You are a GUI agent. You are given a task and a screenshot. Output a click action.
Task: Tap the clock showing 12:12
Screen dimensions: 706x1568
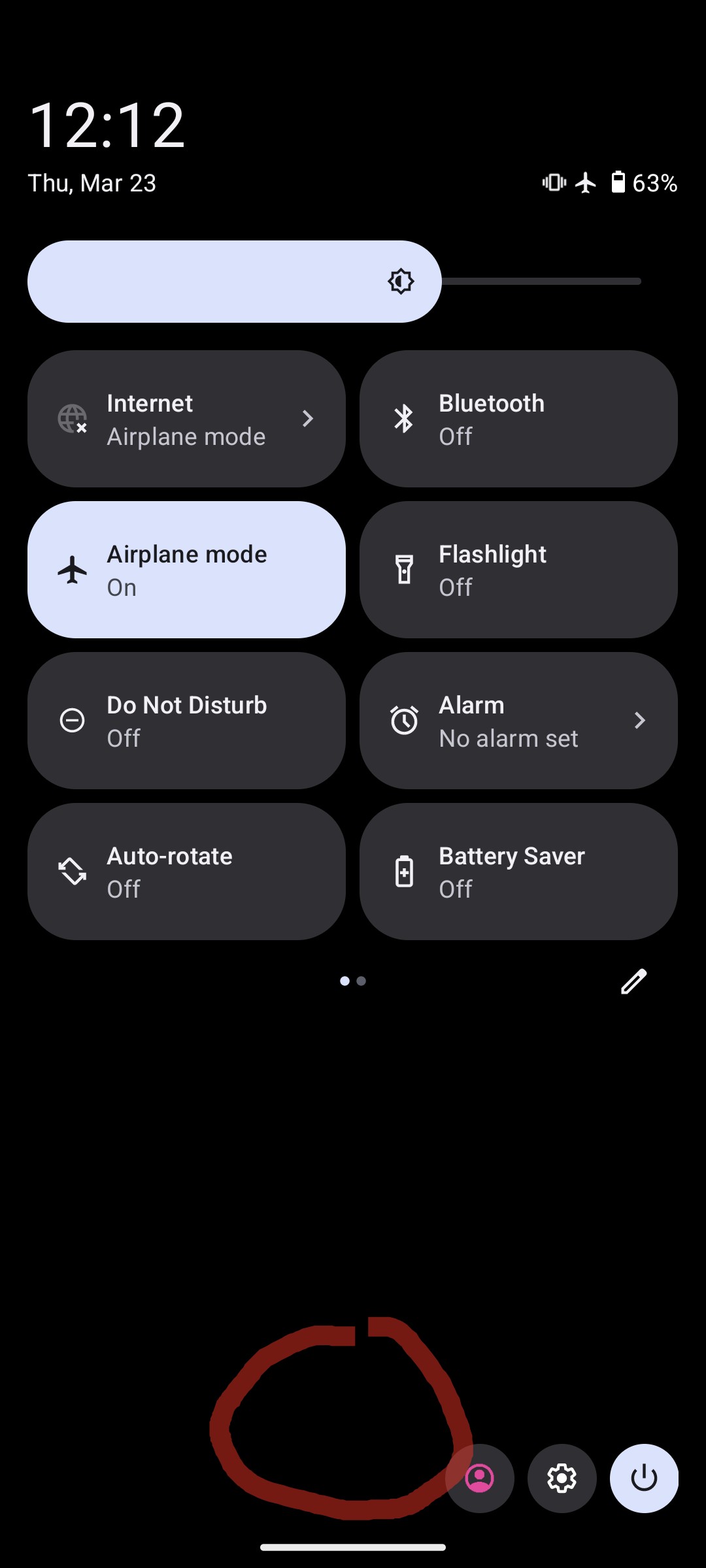point(109,125)
